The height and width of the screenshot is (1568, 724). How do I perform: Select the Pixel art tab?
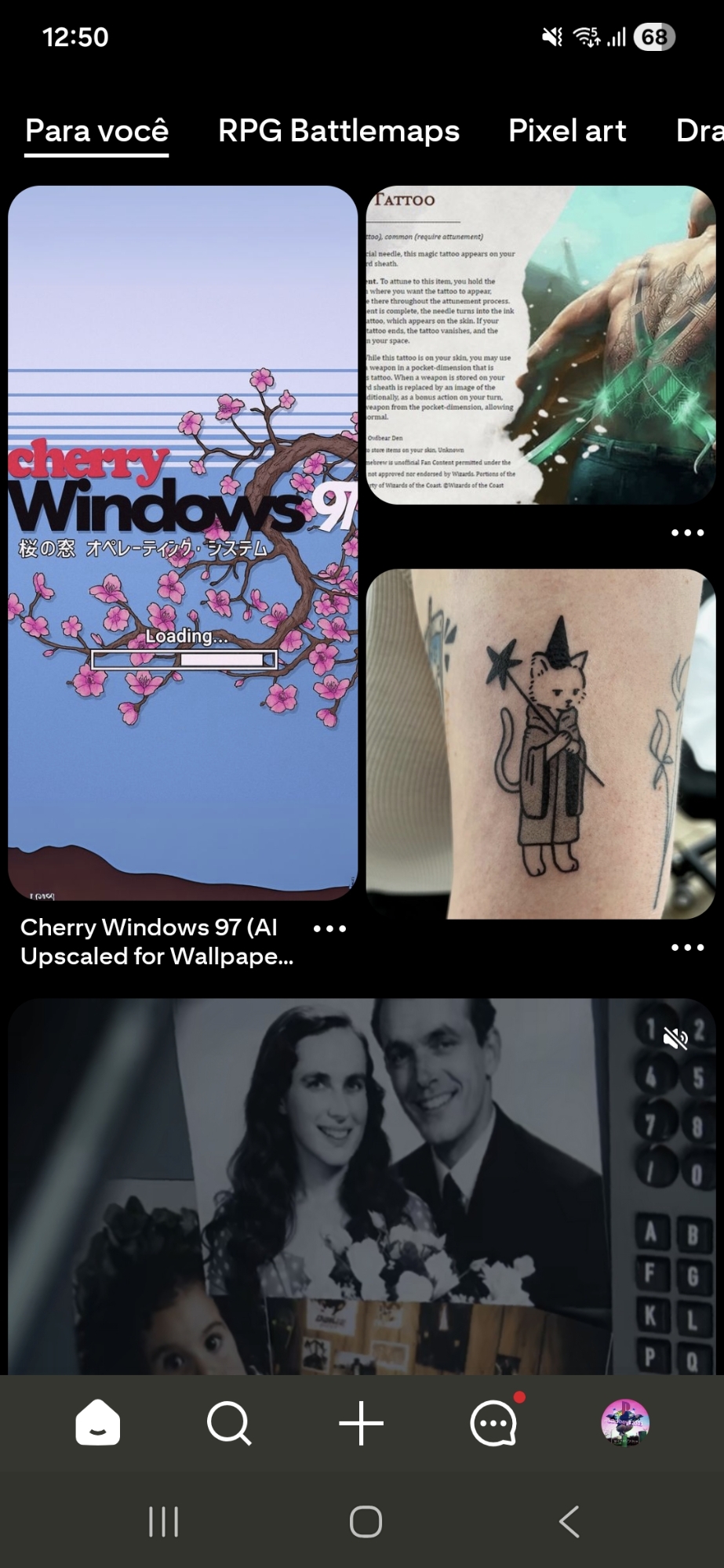point(566,131)
